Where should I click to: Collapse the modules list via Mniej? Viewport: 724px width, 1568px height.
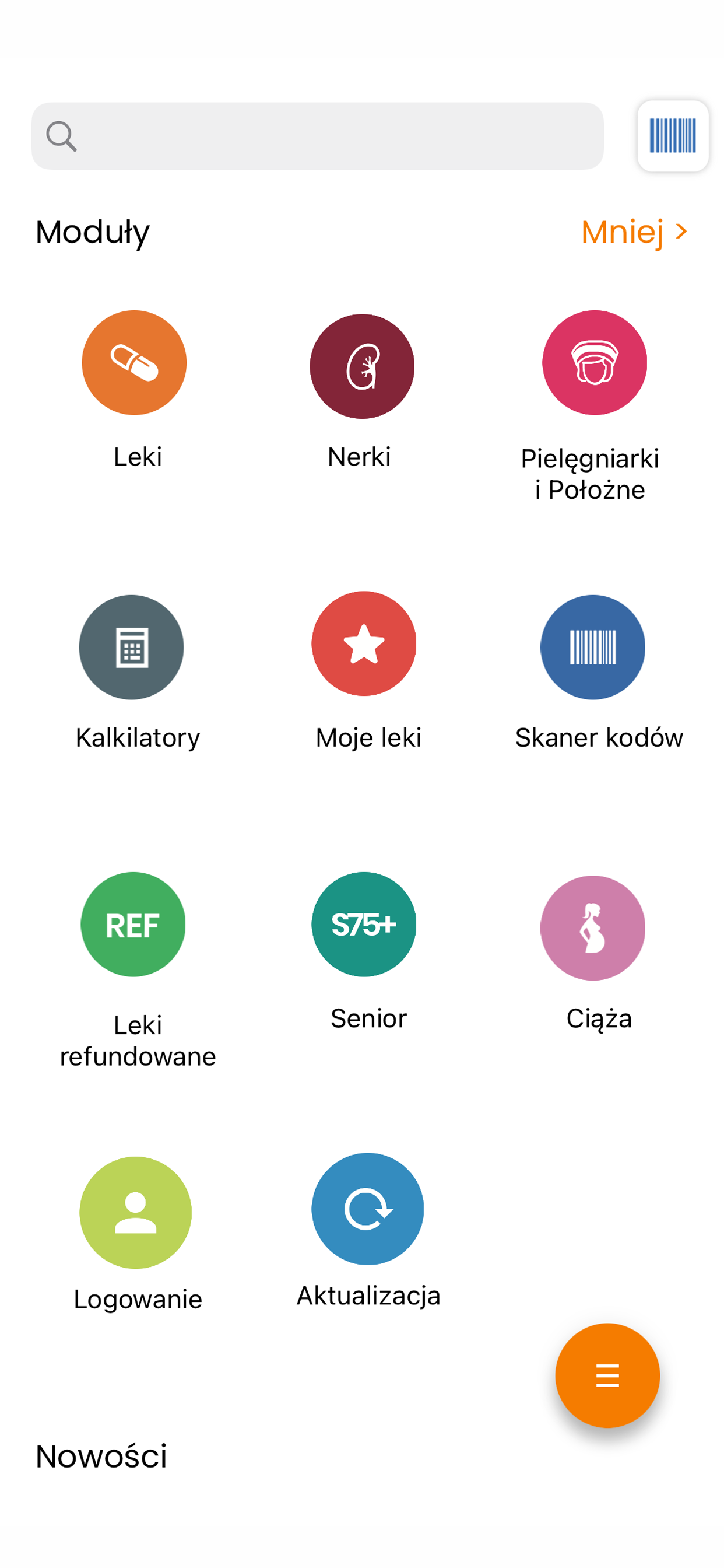point(624,232)
